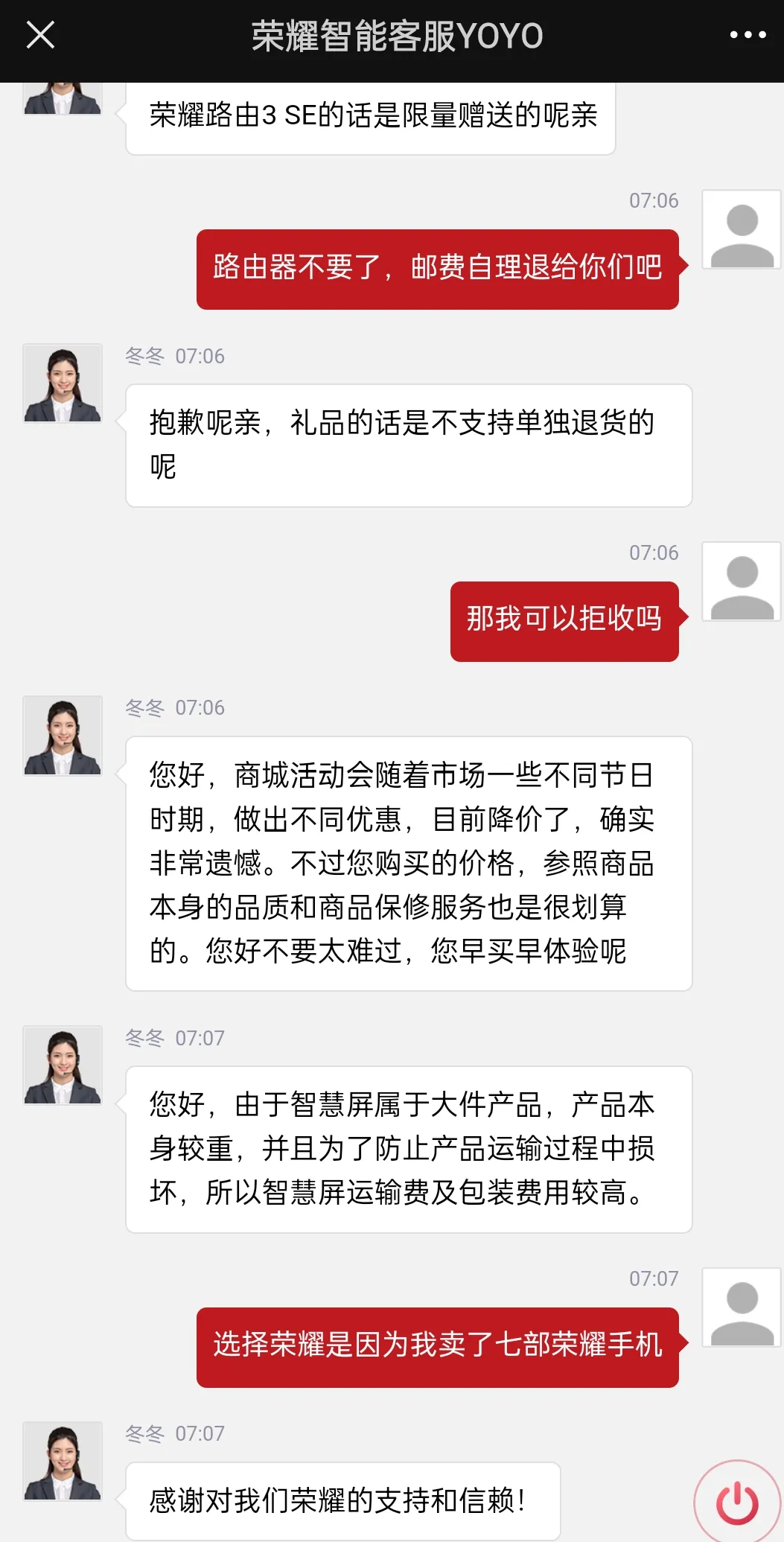Close the Honor customer service chat

[x=40, y=35]
